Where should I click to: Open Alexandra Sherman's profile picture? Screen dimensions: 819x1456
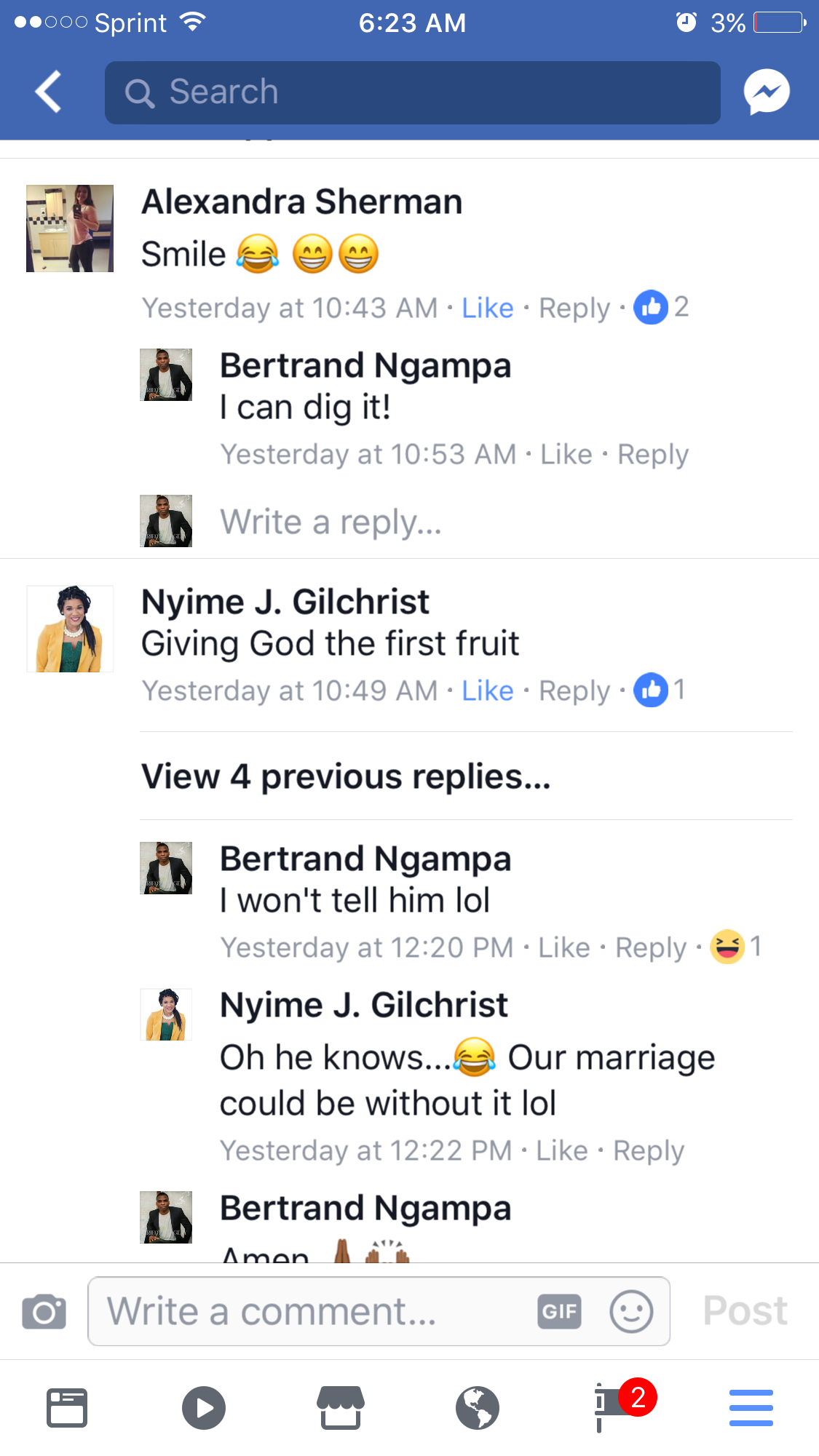point(70,228)
